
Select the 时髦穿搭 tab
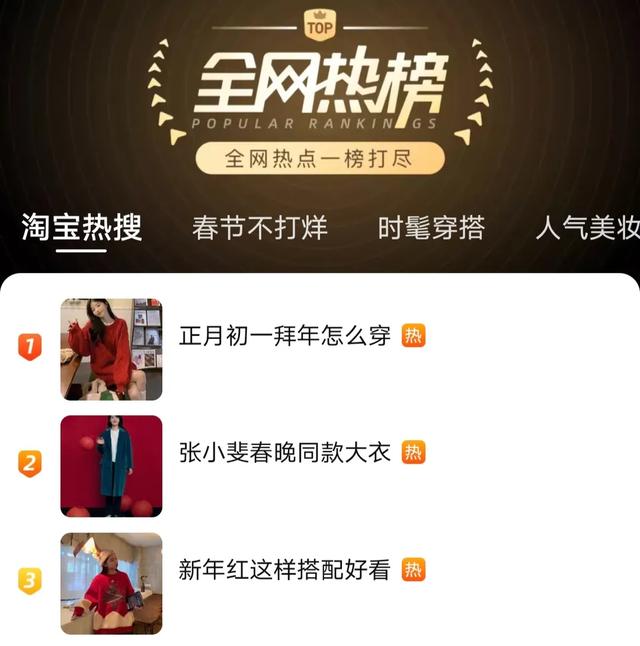431,228
